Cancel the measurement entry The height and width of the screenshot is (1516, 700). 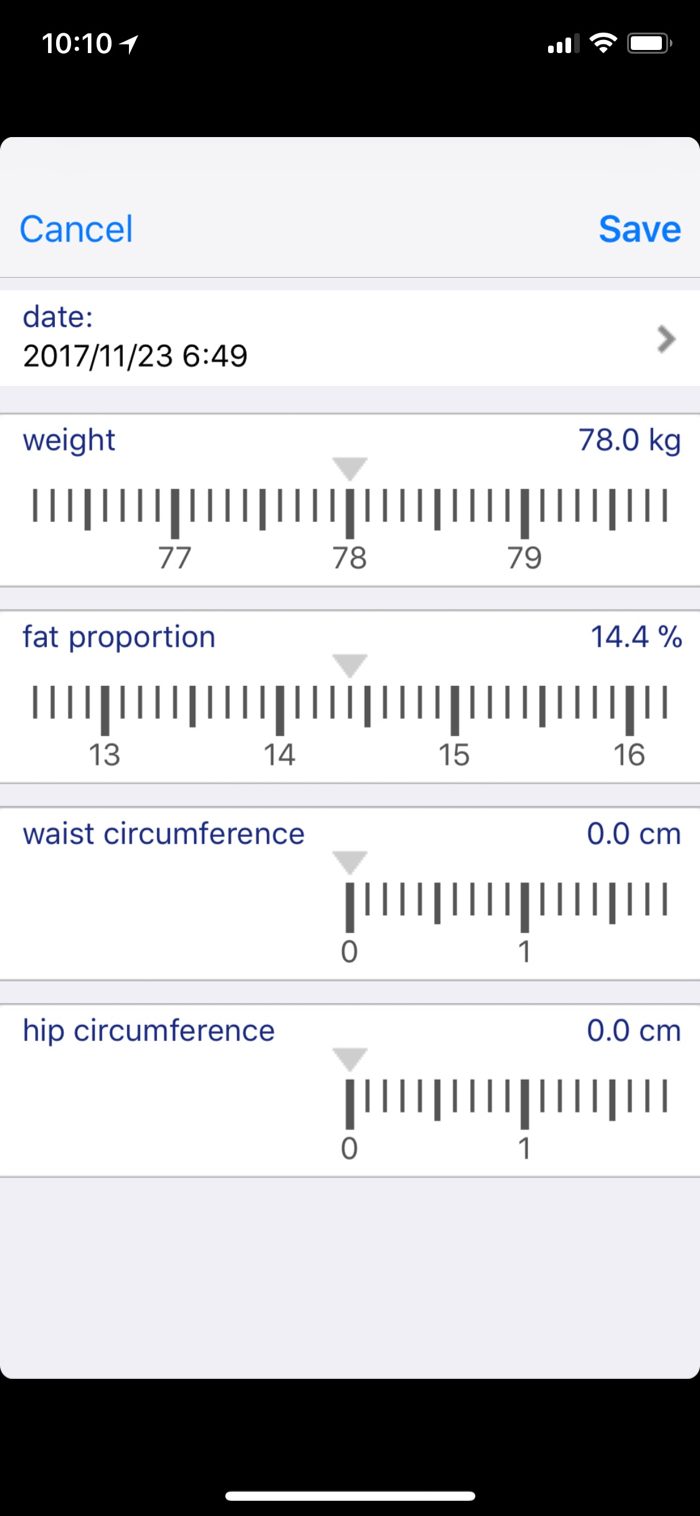pos(76,229)
